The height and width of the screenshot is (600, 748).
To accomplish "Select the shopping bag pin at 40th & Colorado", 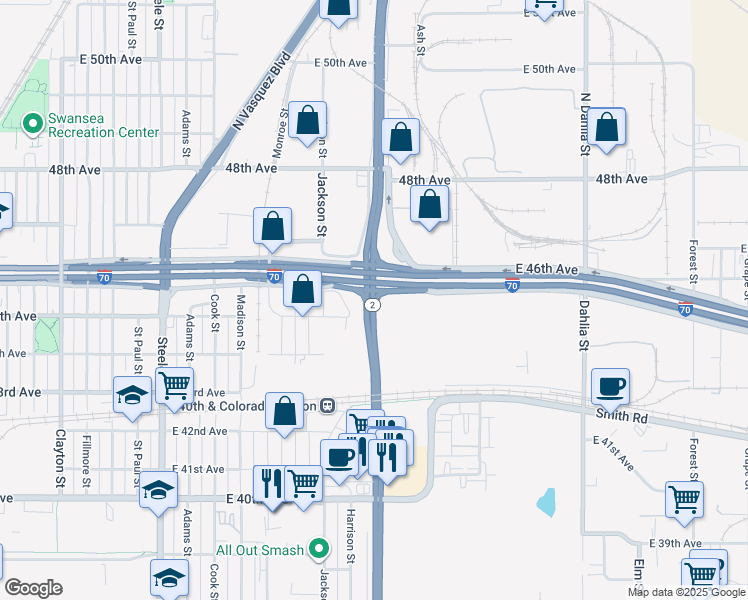I will tap(285, 412).
